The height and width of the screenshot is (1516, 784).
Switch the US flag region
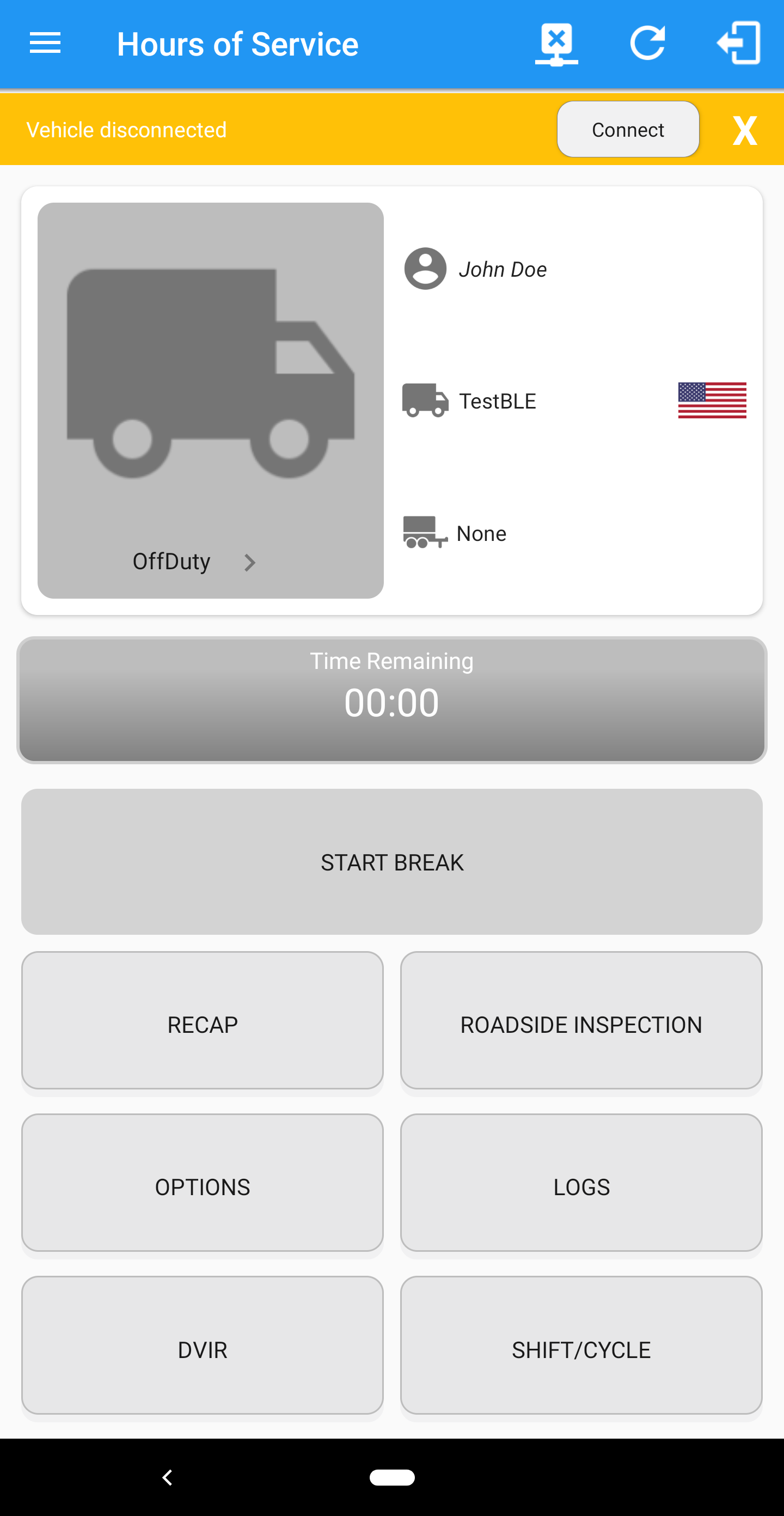[712, 401]
